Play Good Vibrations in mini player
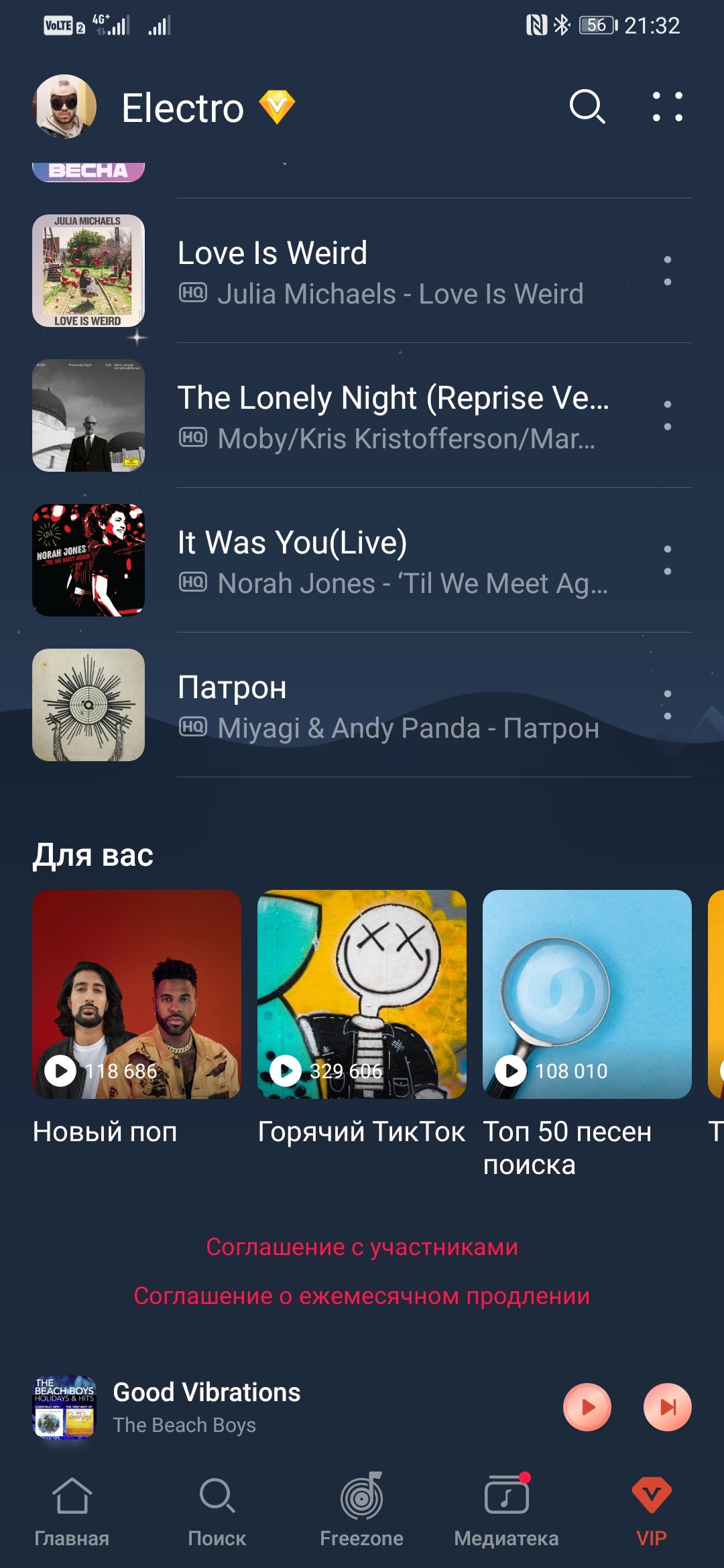The image size is (724, 1568). [587, 1407]
